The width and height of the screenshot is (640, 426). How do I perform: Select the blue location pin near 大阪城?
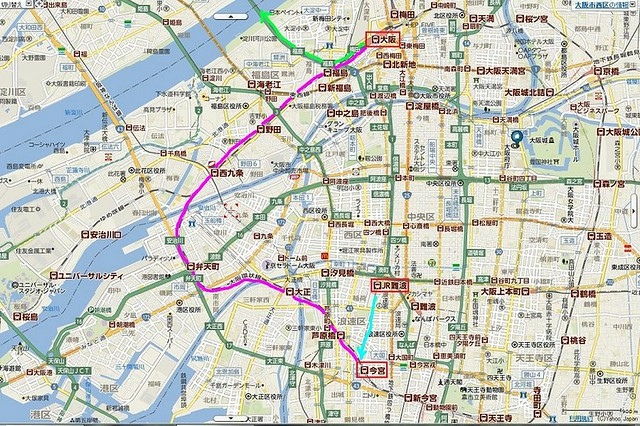pyautogui.click(x=515, y=140)
